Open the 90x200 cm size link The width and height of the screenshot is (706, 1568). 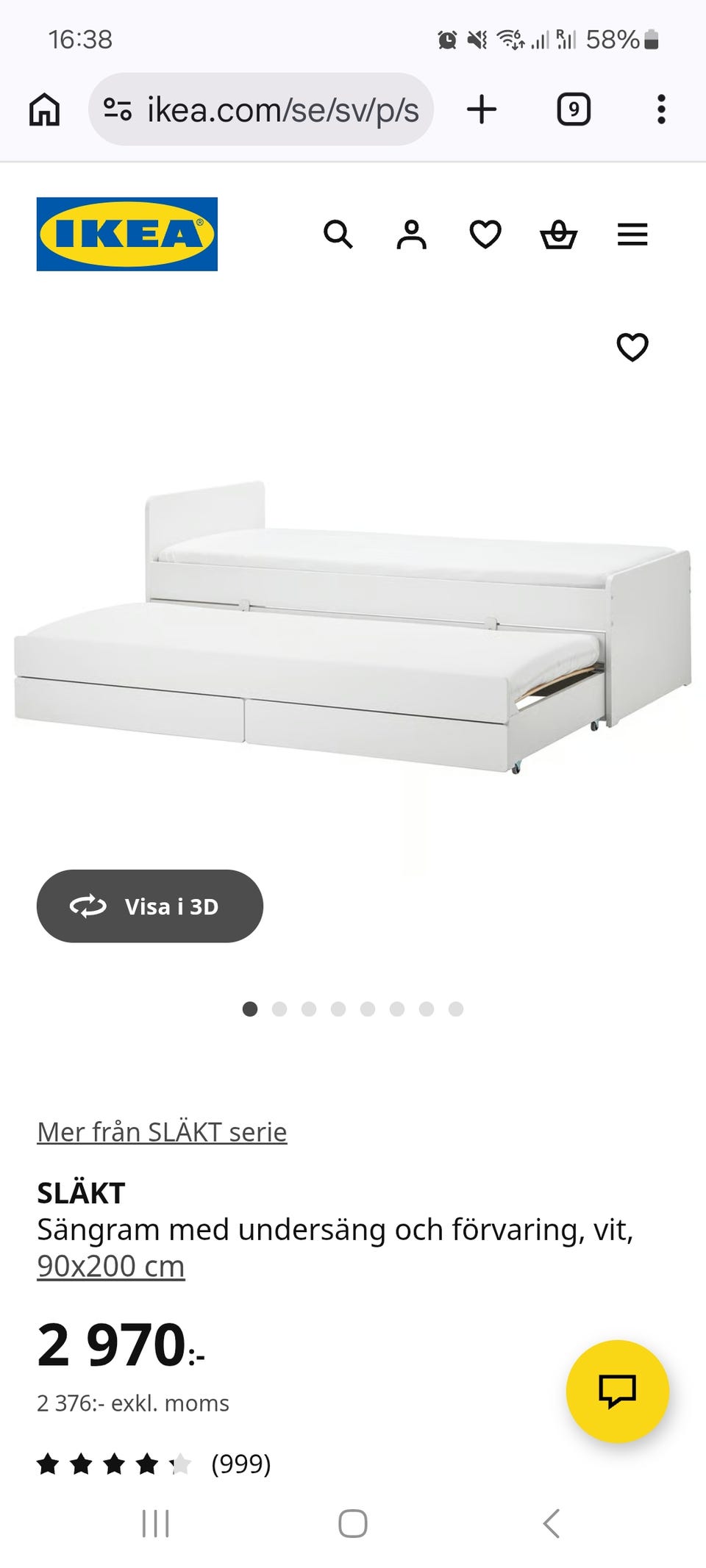(111, 1267)
